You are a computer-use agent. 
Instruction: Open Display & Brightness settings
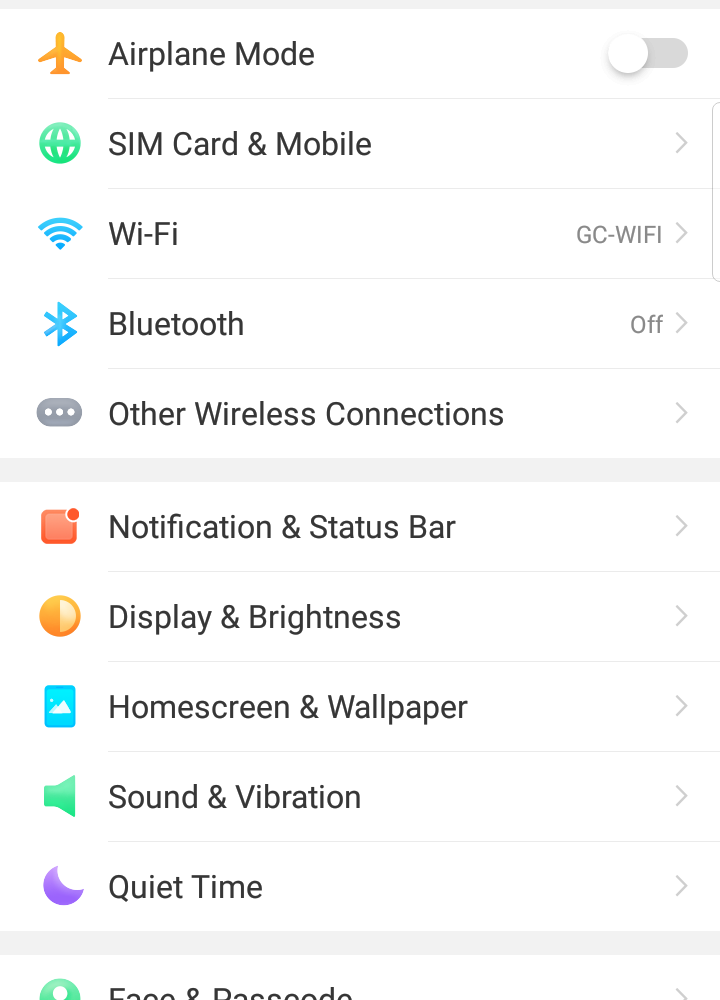(x=360, y=617)
